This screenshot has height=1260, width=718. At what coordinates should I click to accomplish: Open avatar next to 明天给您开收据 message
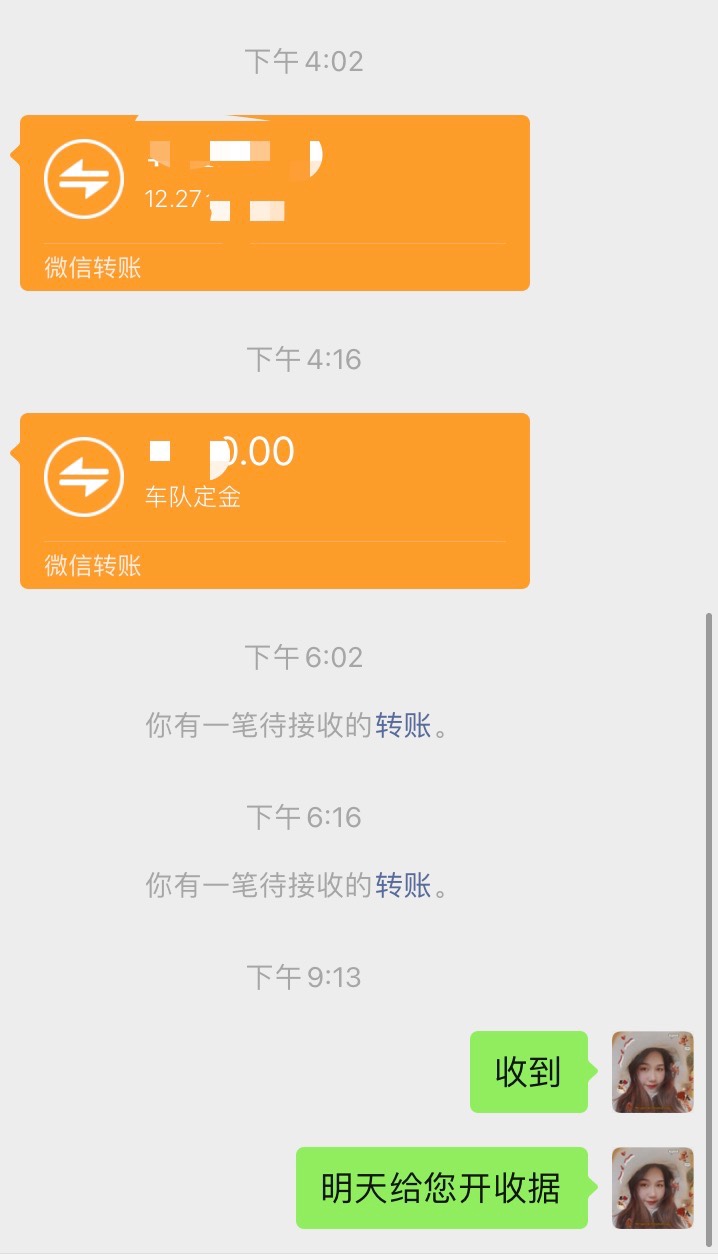coord(653,1188)
